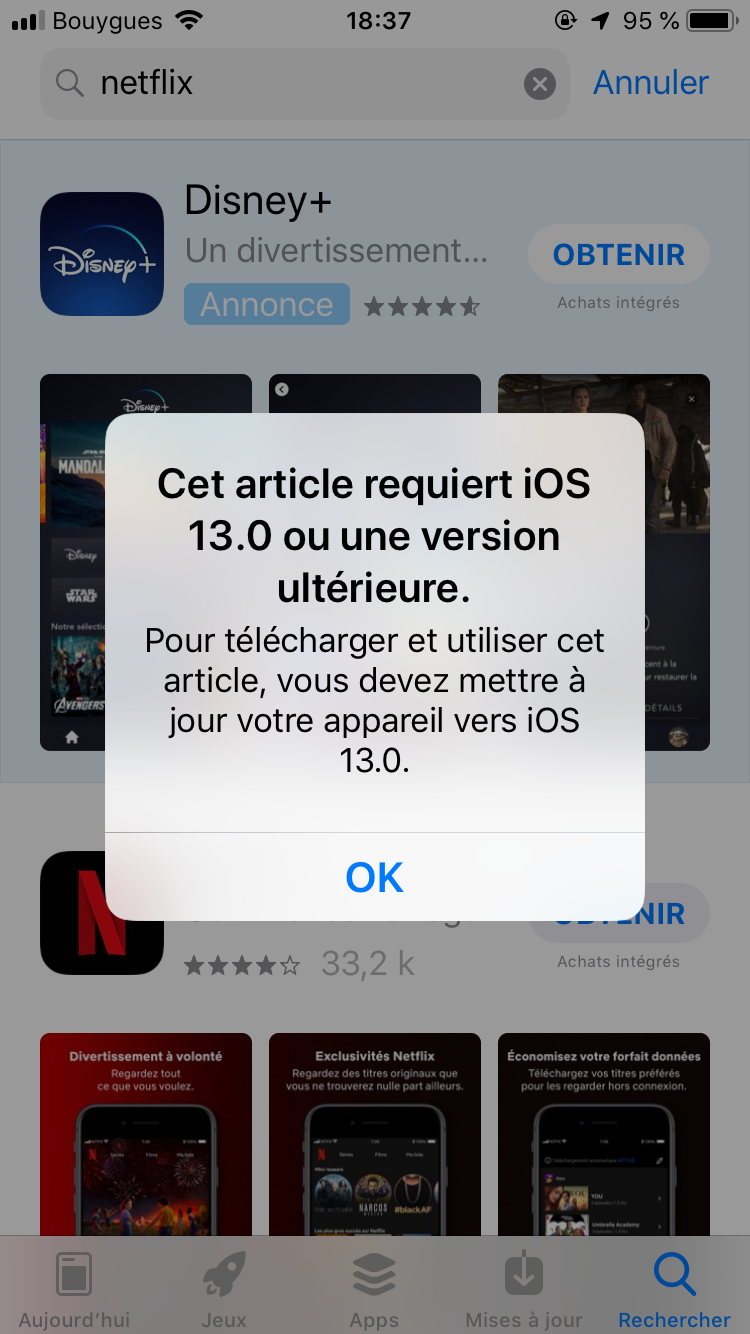
Task: Tap Annuler to cancel the search
Action: point(651,83)
